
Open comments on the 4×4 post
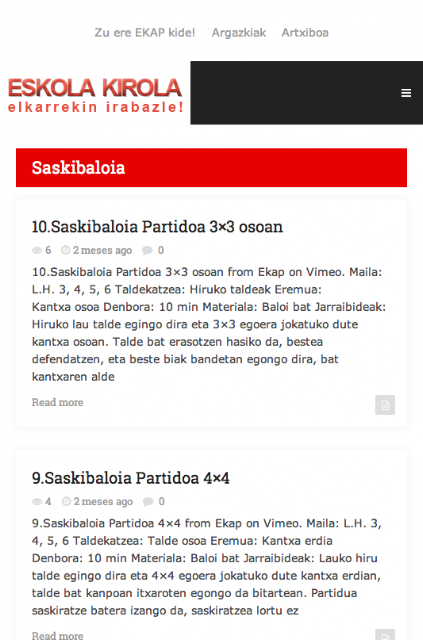coord(154,502)
